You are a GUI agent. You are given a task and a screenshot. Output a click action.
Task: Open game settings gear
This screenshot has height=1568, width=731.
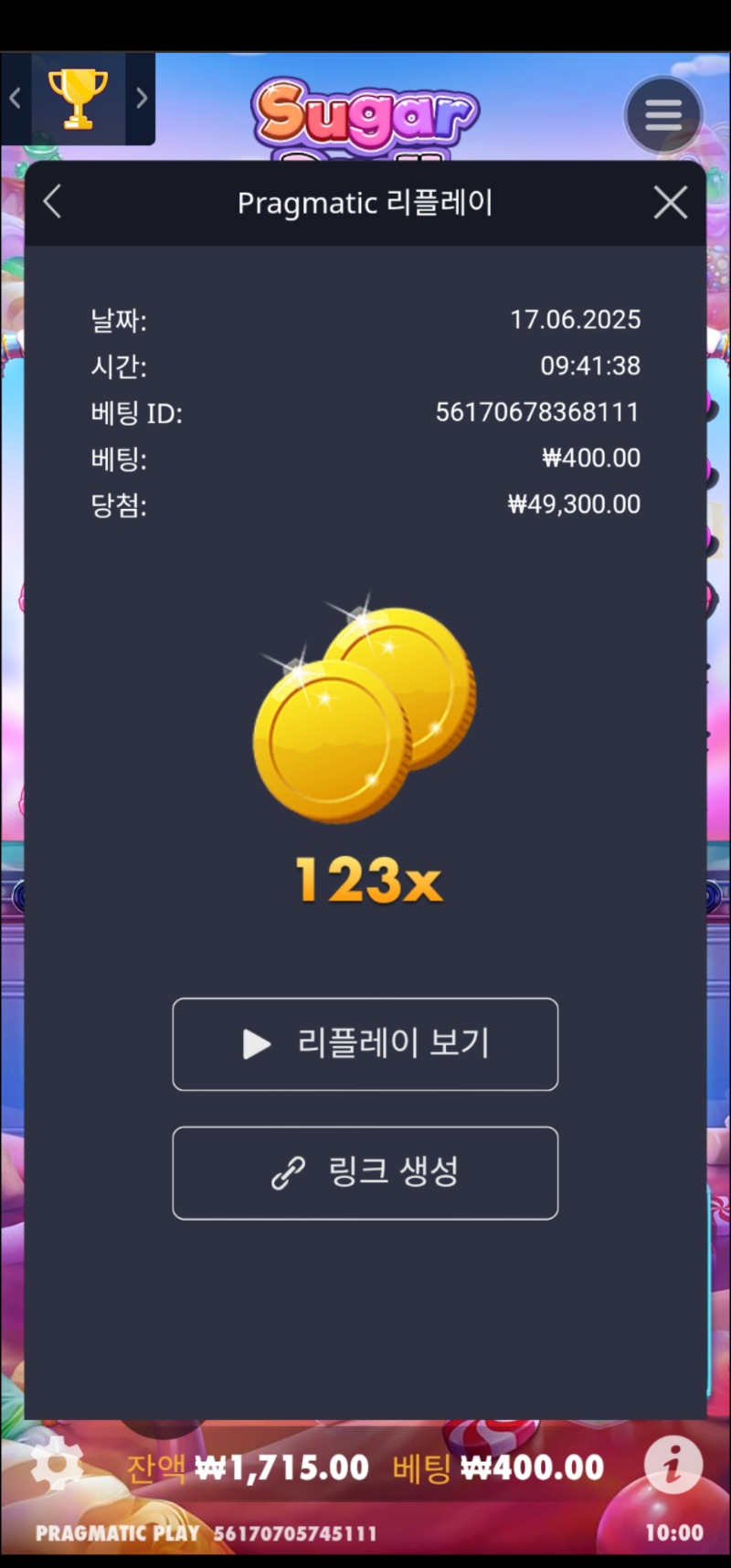pyautogui.click(x=55, y=1463)
